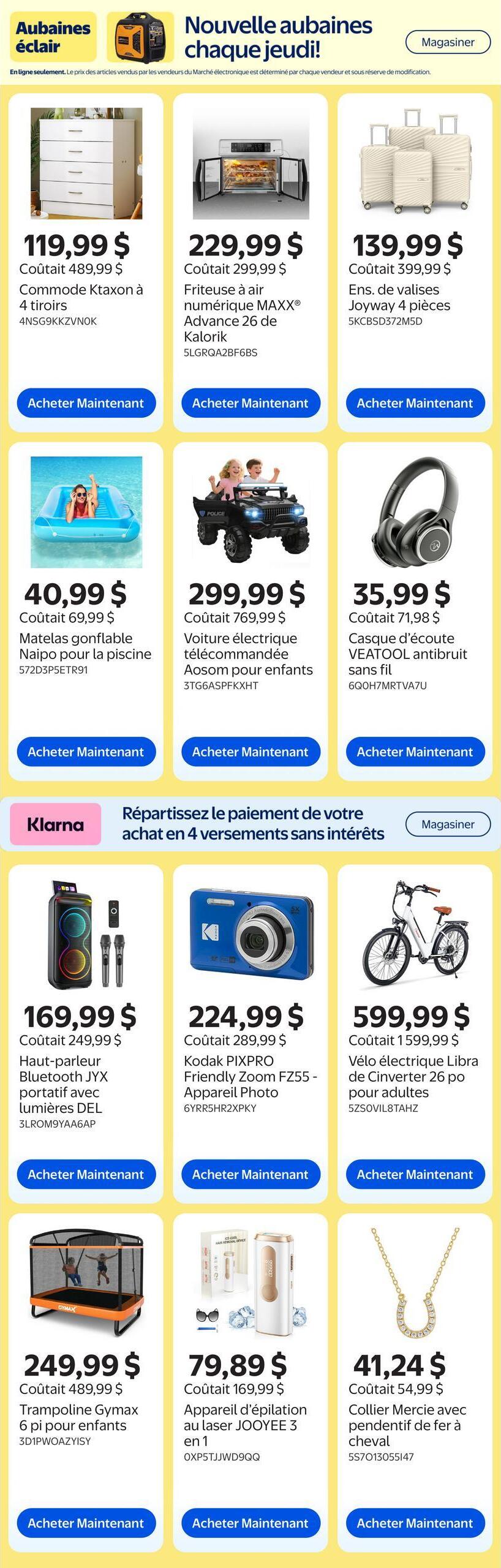
Task: Open the Kodak PIXPRO camera product image
Action: [250, 934]
